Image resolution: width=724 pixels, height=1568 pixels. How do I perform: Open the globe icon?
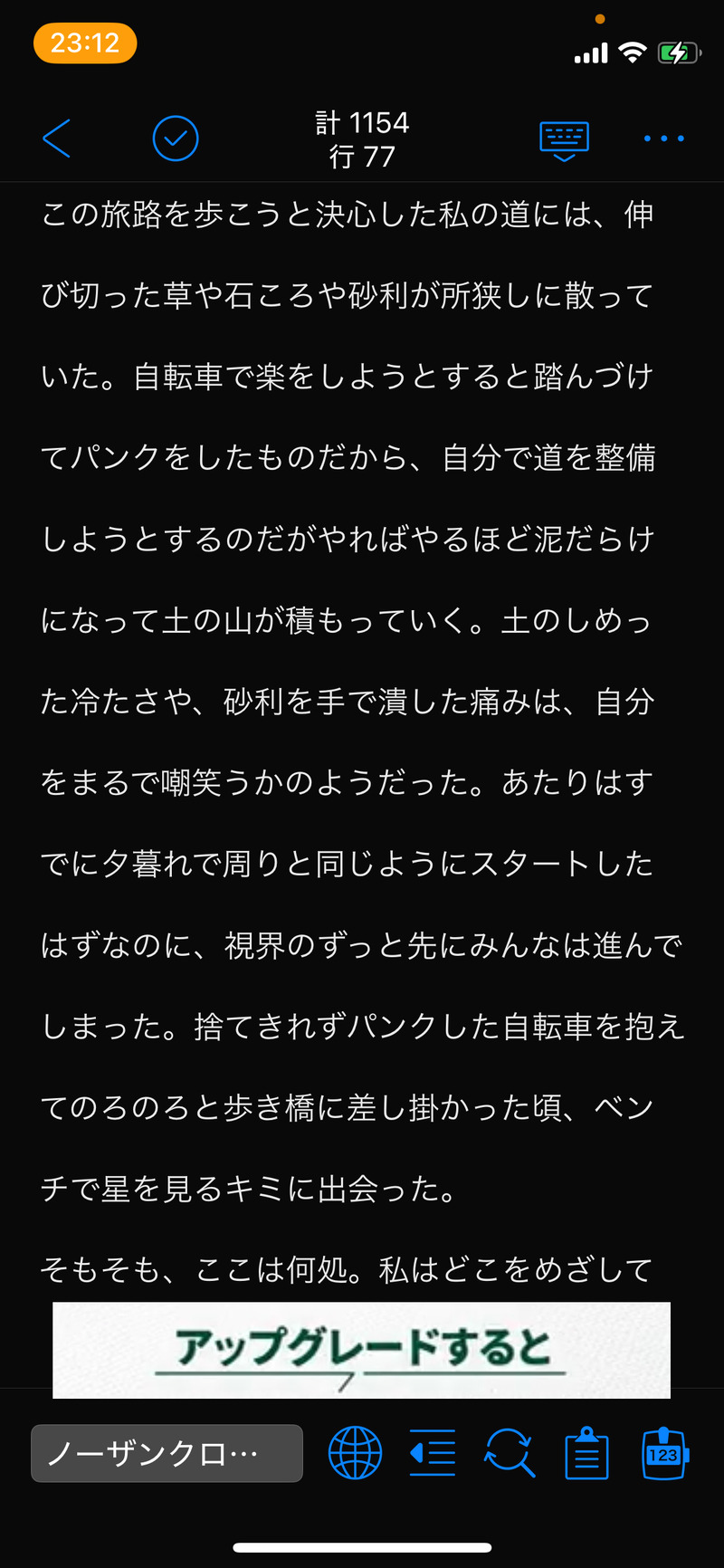tap(355, 1453)
